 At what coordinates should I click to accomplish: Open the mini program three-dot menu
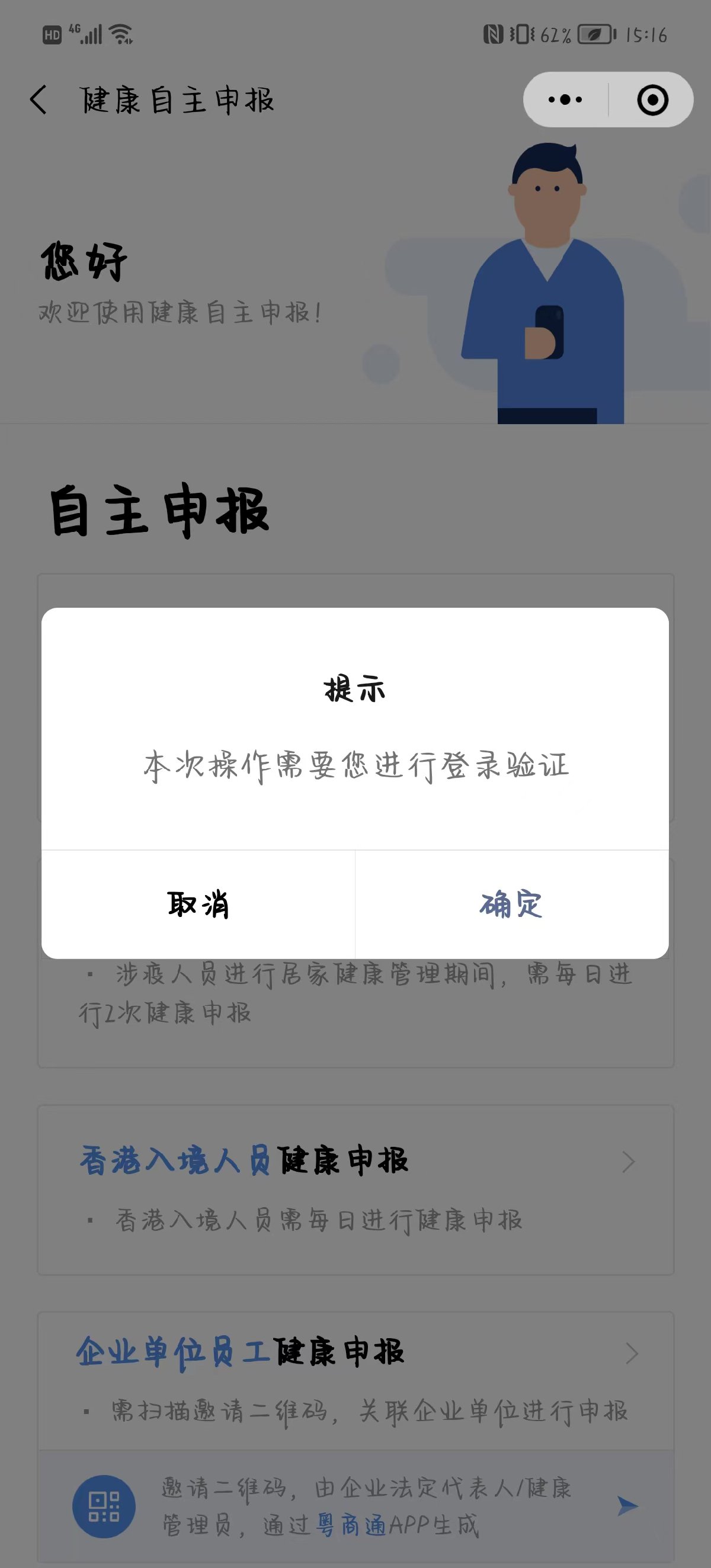point(565,100)
